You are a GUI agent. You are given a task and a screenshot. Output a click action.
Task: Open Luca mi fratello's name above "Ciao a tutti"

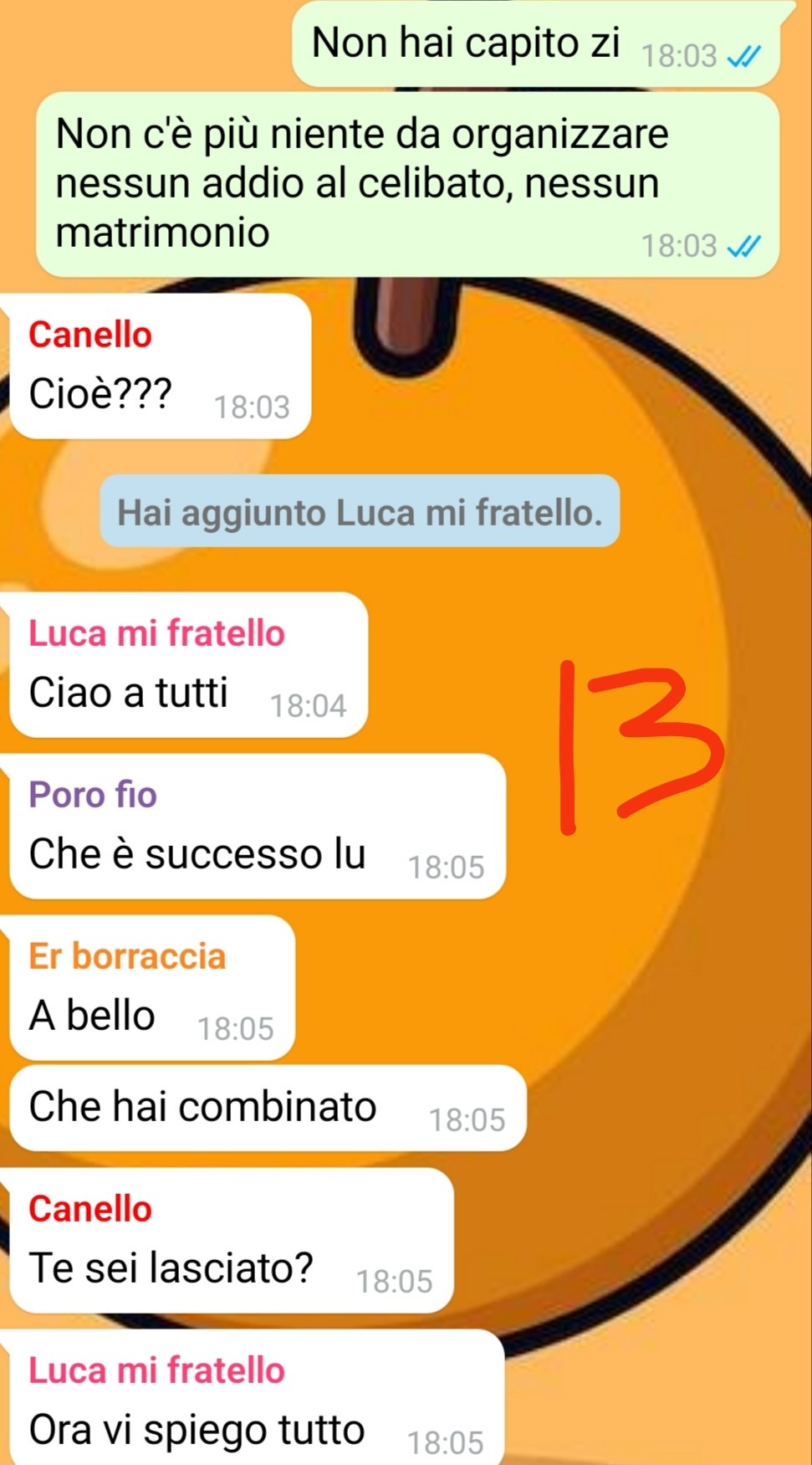point(156,633)
